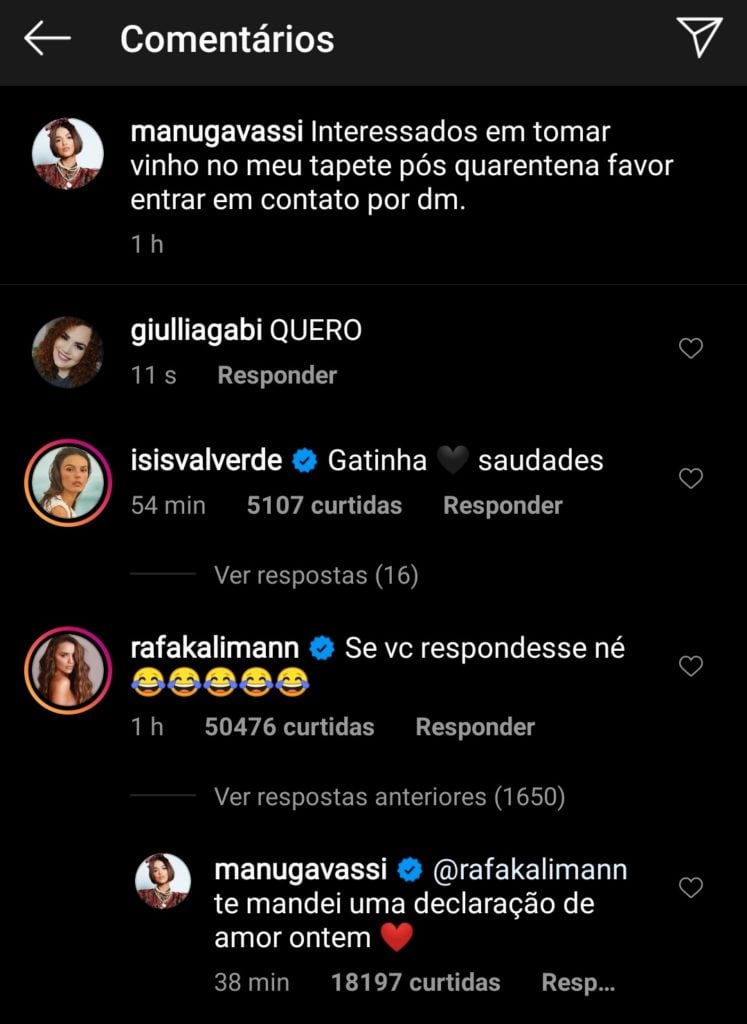The width and height of the screenshot is (747, 1024).
Task: Like isisvalverde's Gatinha comment
Action: pos(690,478)
